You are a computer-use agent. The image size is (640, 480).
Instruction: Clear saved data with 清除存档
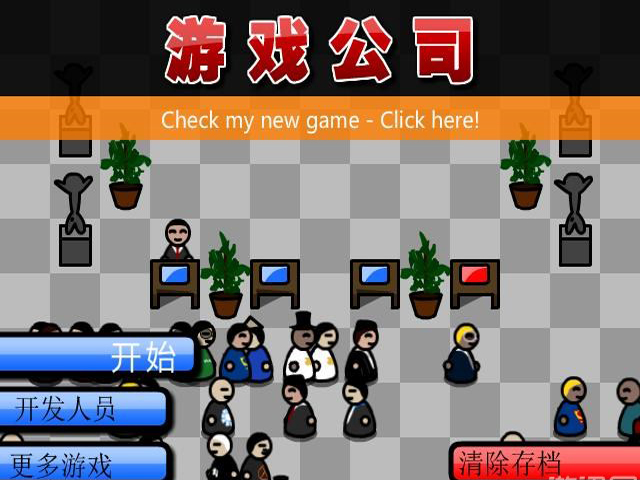[x=544, y=463]
